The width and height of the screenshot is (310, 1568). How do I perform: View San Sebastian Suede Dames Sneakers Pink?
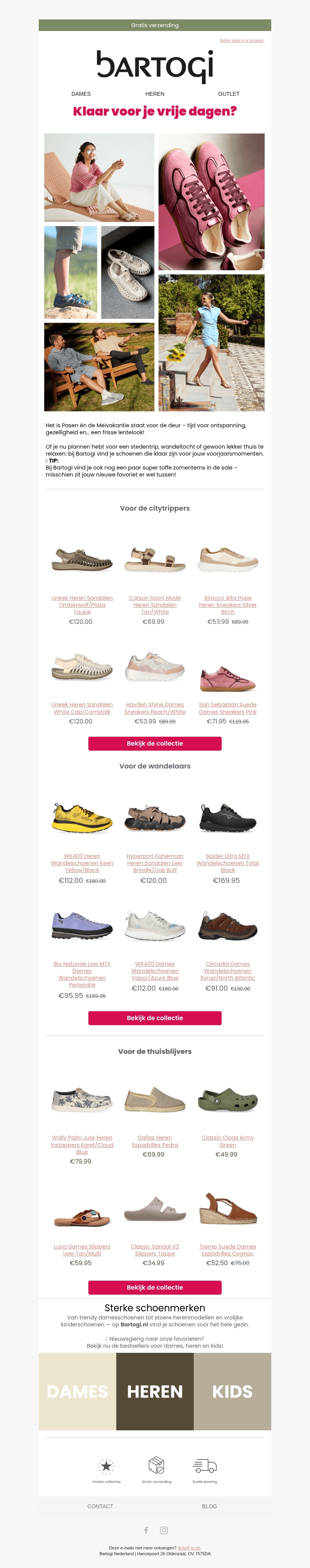coord(227,708)
